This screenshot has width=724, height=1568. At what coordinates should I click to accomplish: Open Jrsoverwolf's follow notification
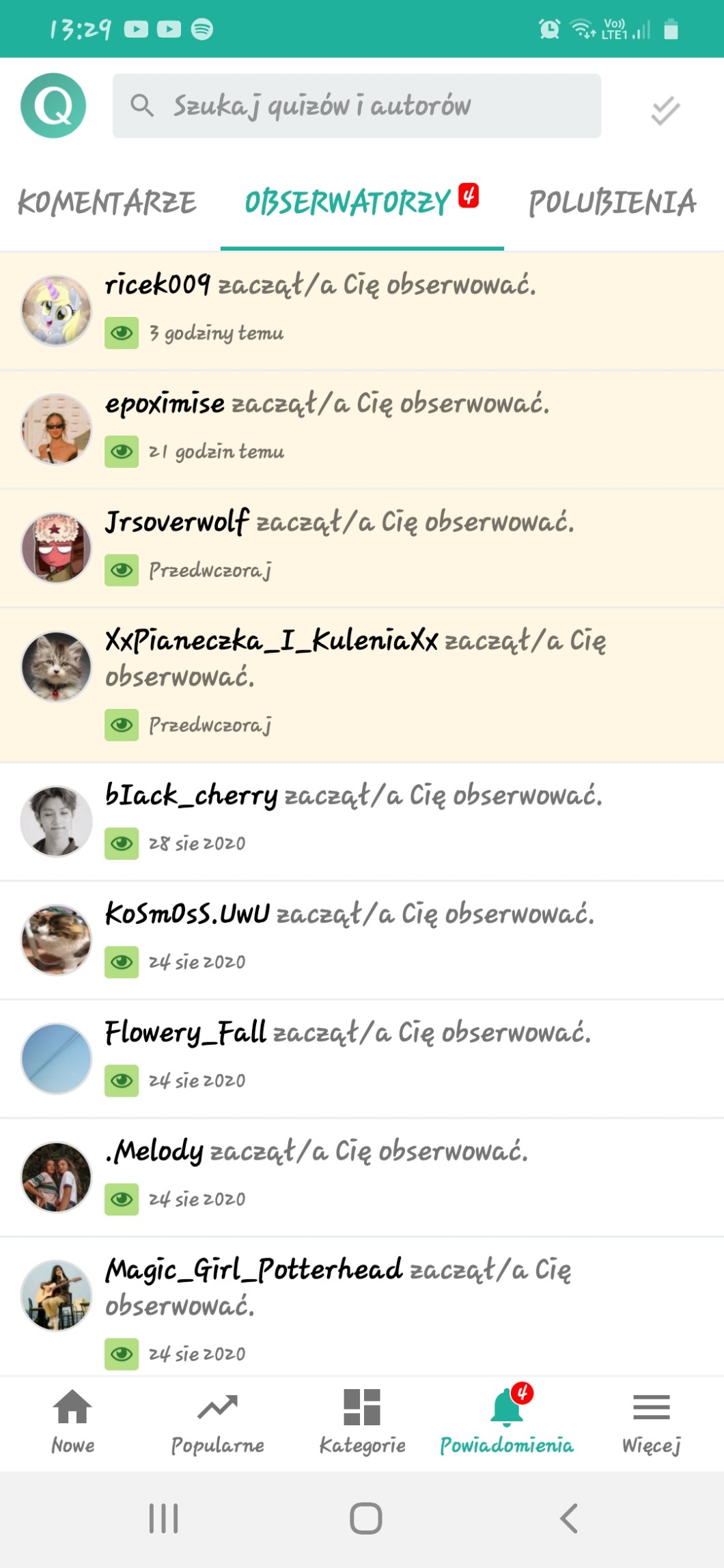pos(361,548)
